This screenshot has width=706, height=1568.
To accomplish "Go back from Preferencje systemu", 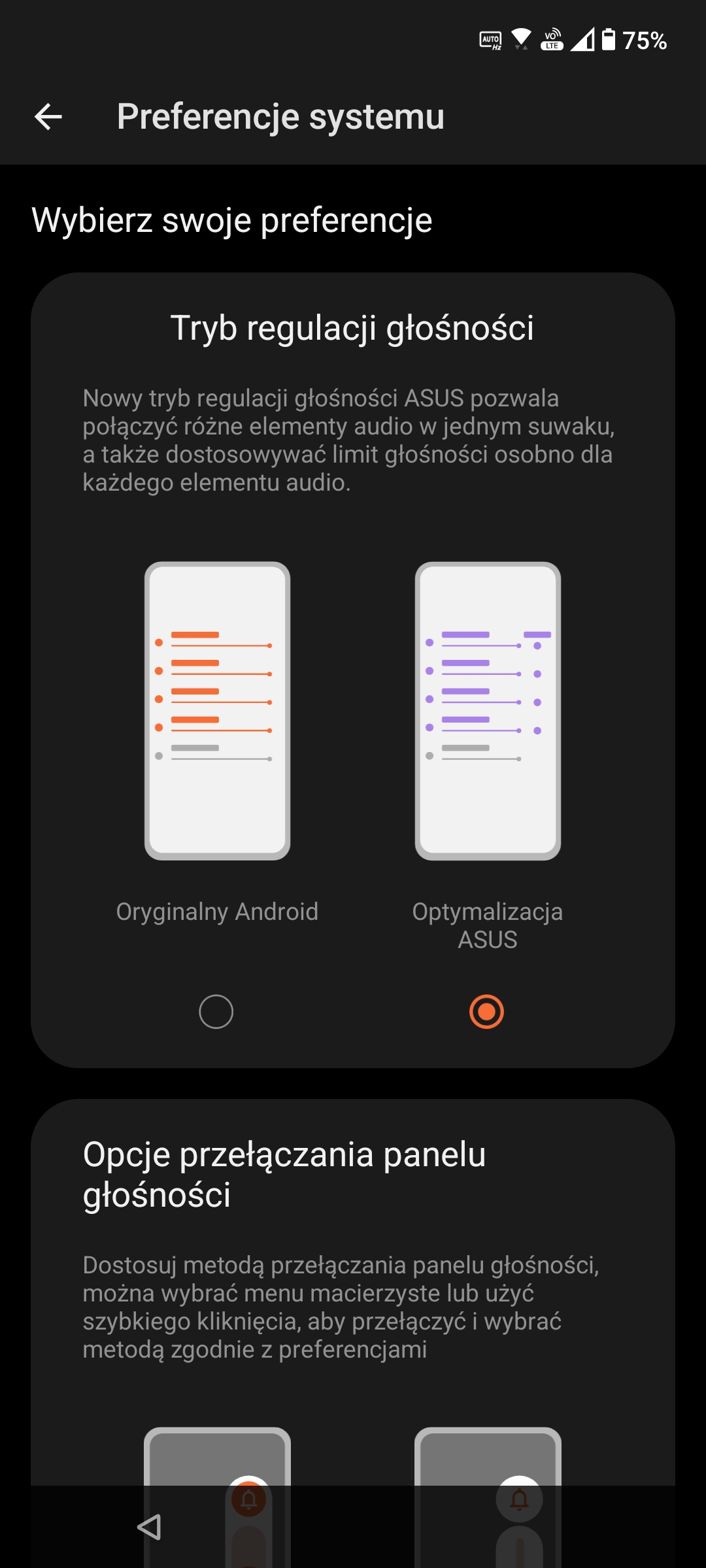I will pos(48,117).
